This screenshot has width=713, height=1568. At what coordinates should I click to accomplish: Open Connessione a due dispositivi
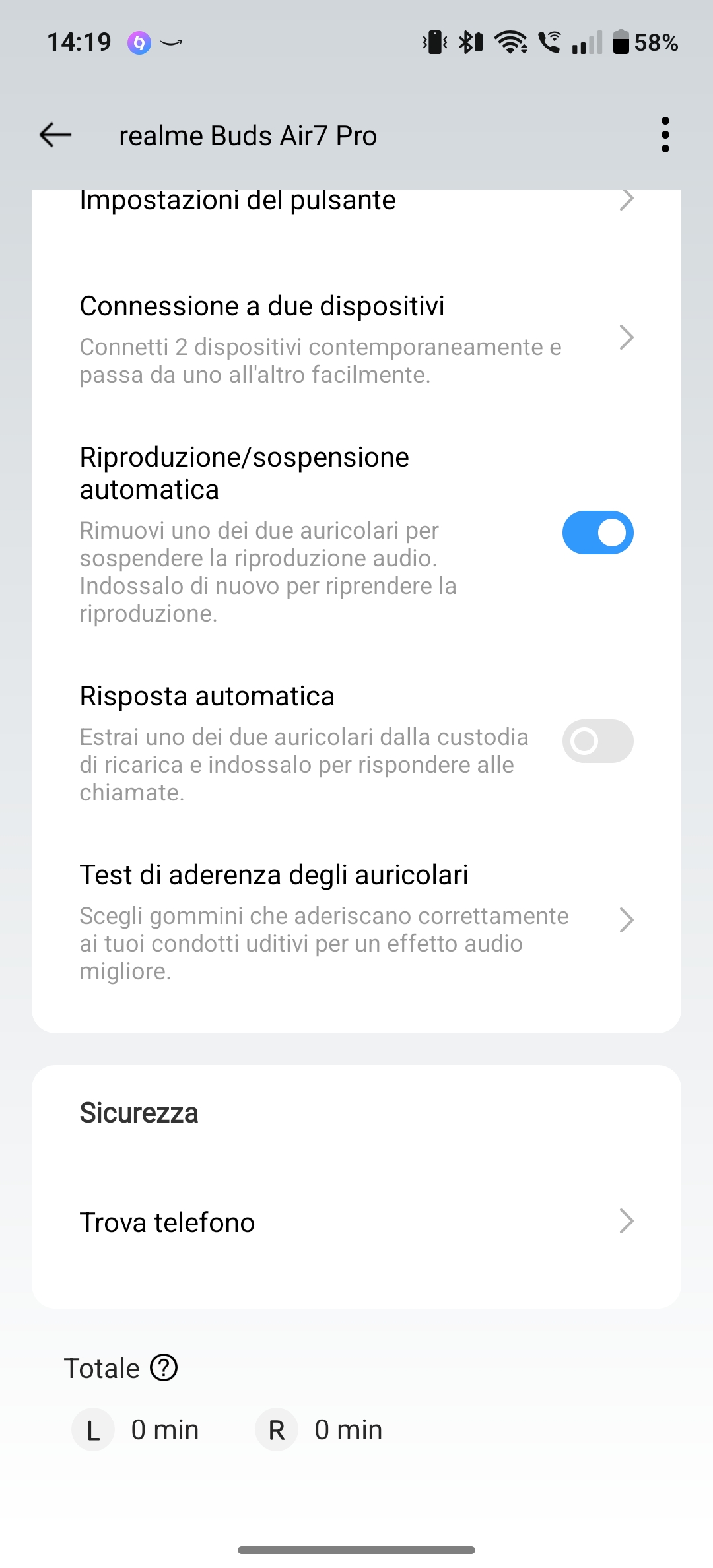(x=356, y=339)
